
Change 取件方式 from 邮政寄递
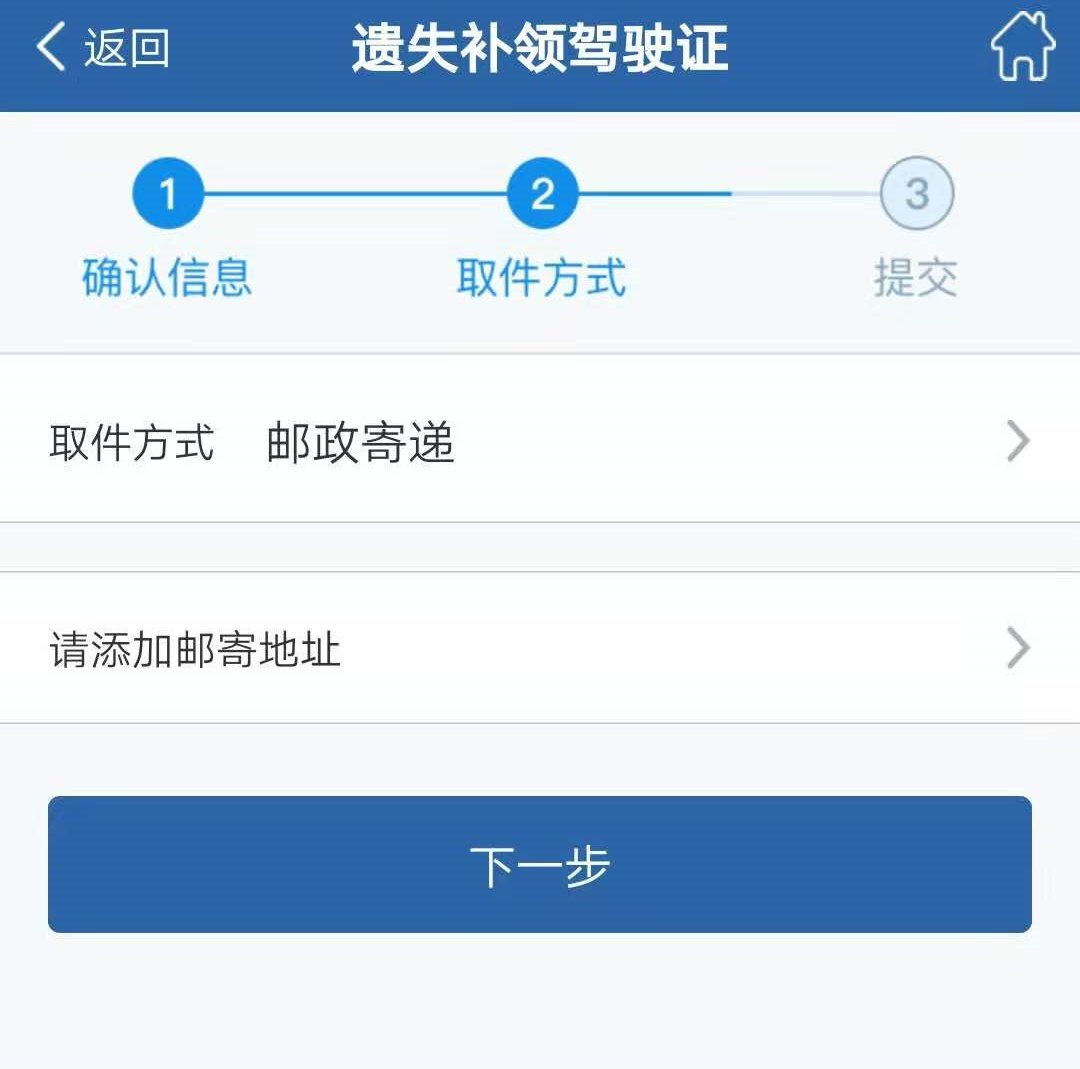coord(540,441)
